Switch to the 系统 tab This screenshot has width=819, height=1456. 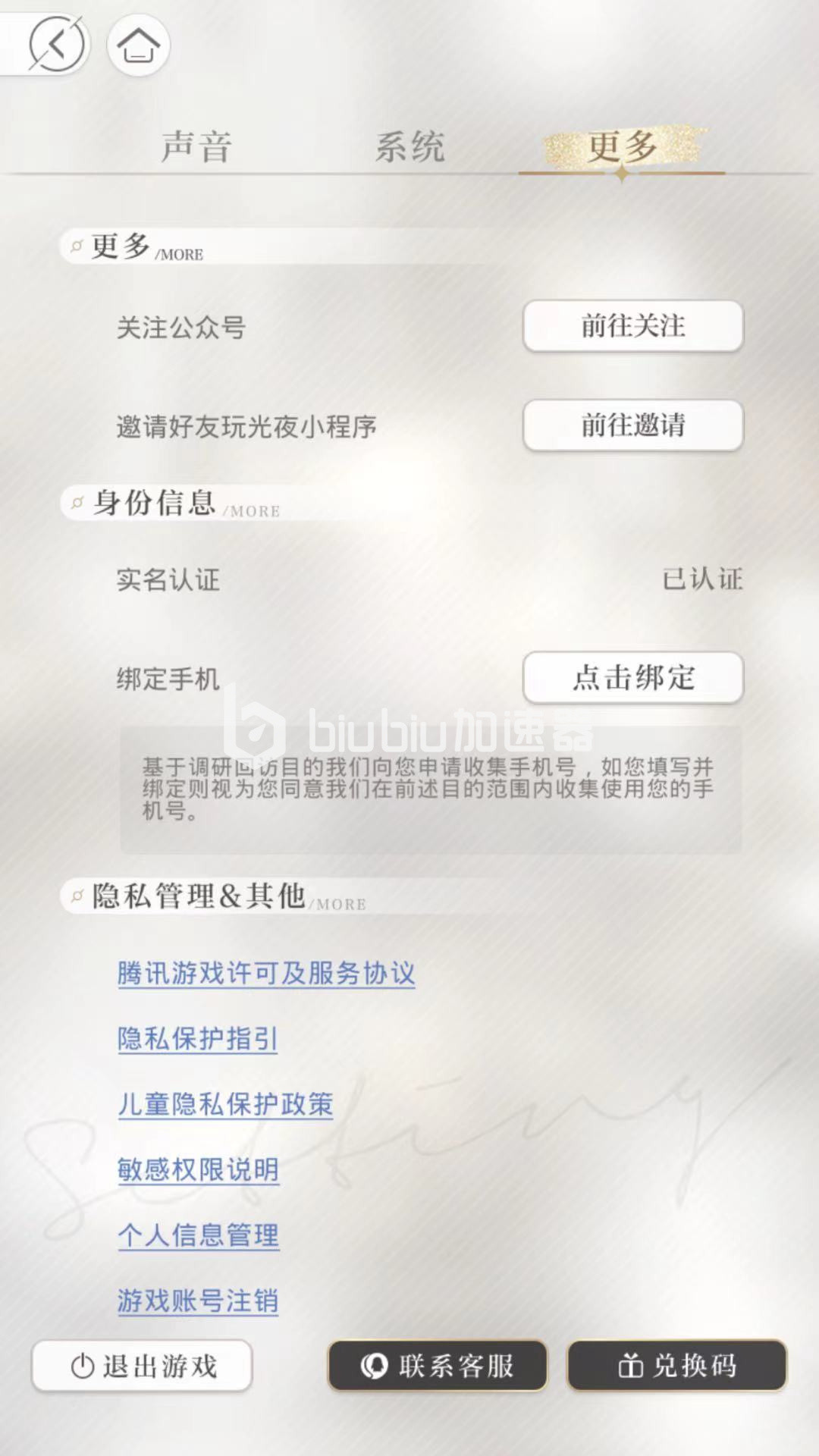point(409,146)
